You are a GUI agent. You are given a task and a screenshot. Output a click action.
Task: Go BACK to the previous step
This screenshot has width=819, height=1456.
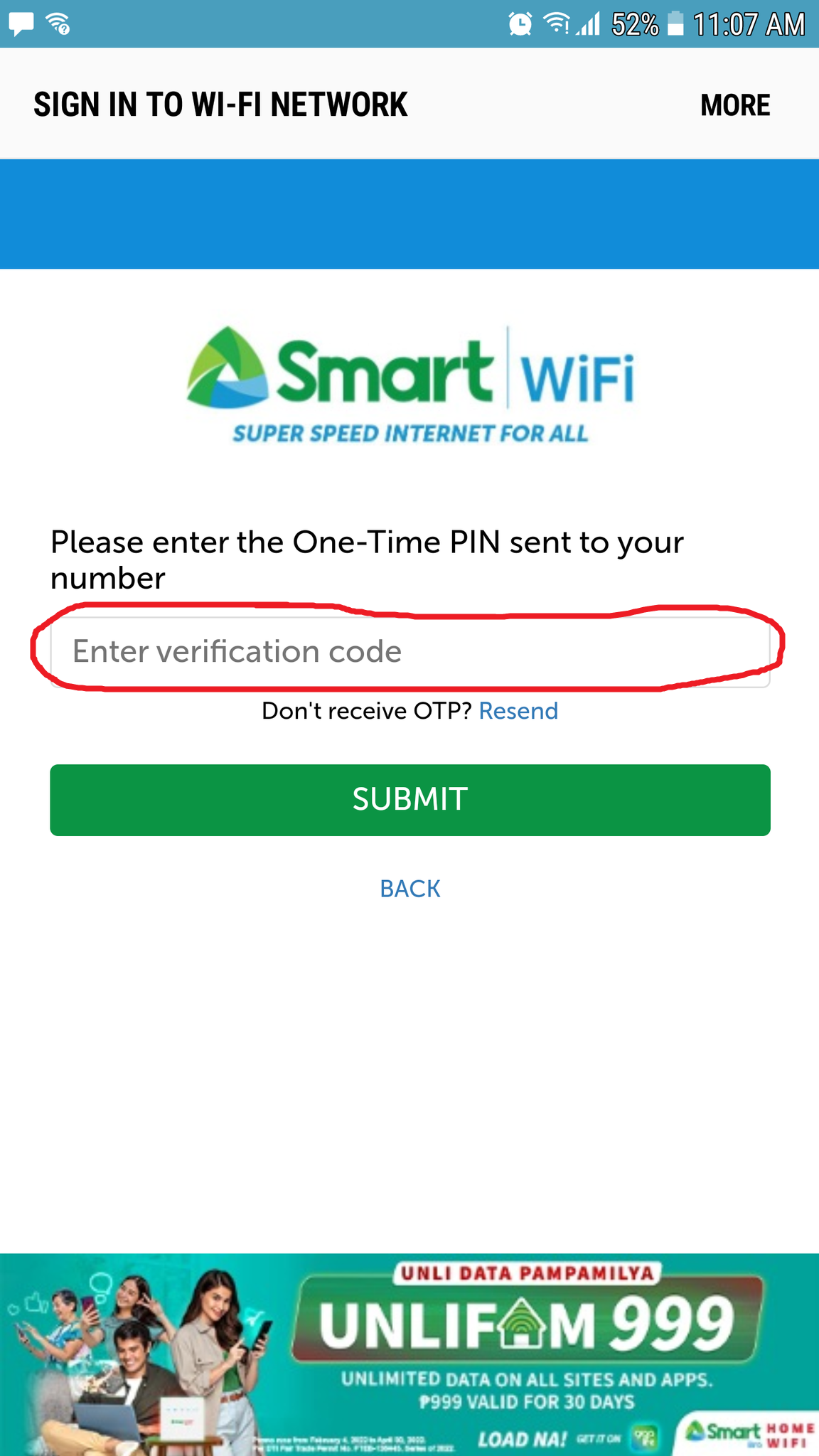pos(410,889)
